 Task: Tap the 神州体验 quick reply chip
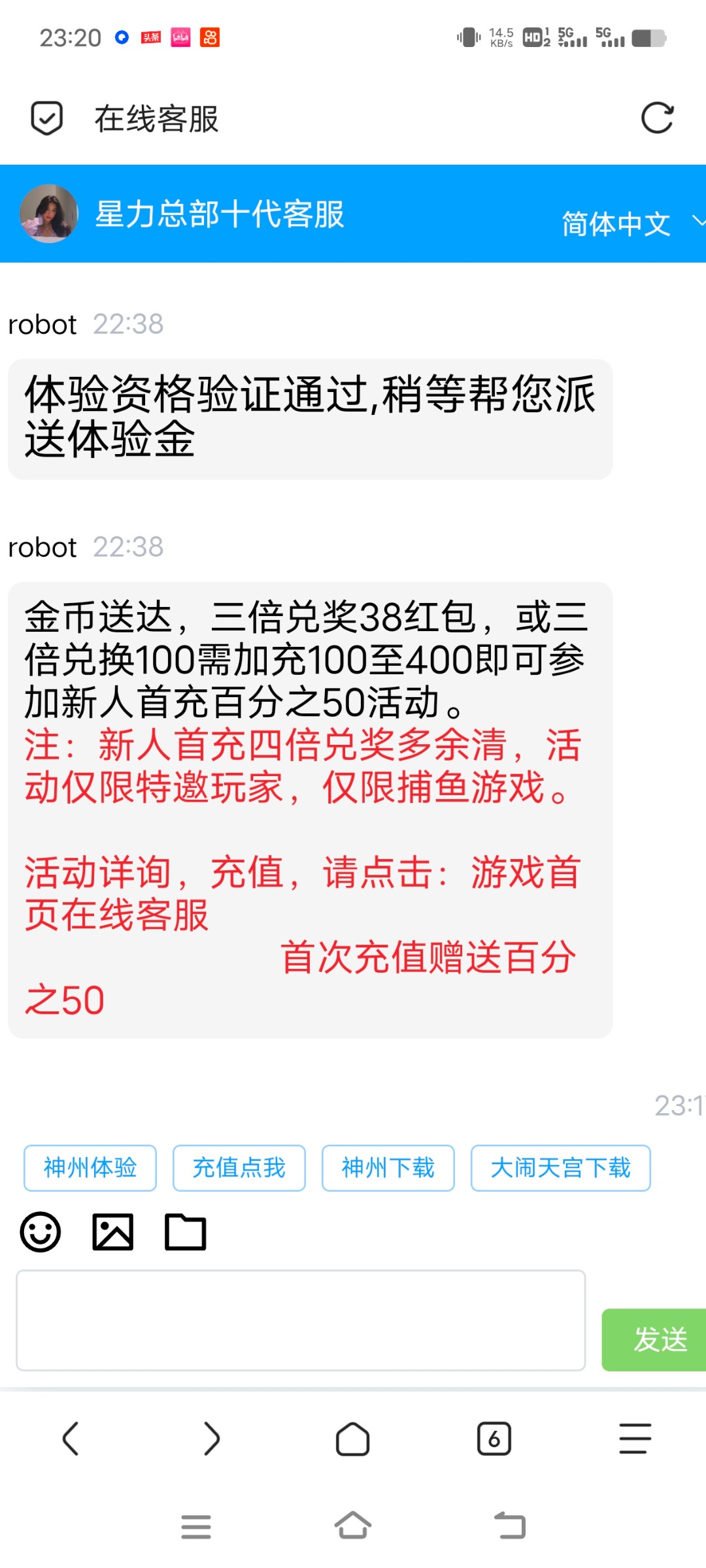pos(90,1168)
